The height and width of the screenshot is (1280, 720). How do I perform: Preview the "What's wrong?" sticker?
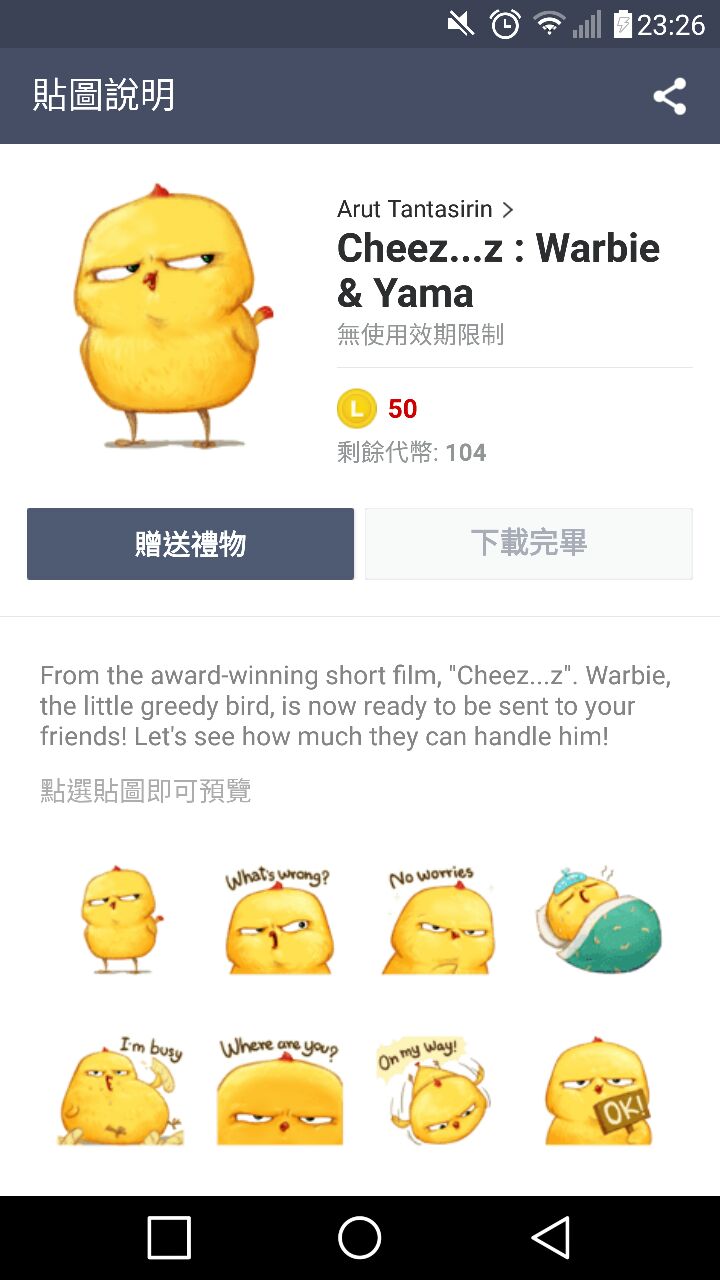click(279, 920)
